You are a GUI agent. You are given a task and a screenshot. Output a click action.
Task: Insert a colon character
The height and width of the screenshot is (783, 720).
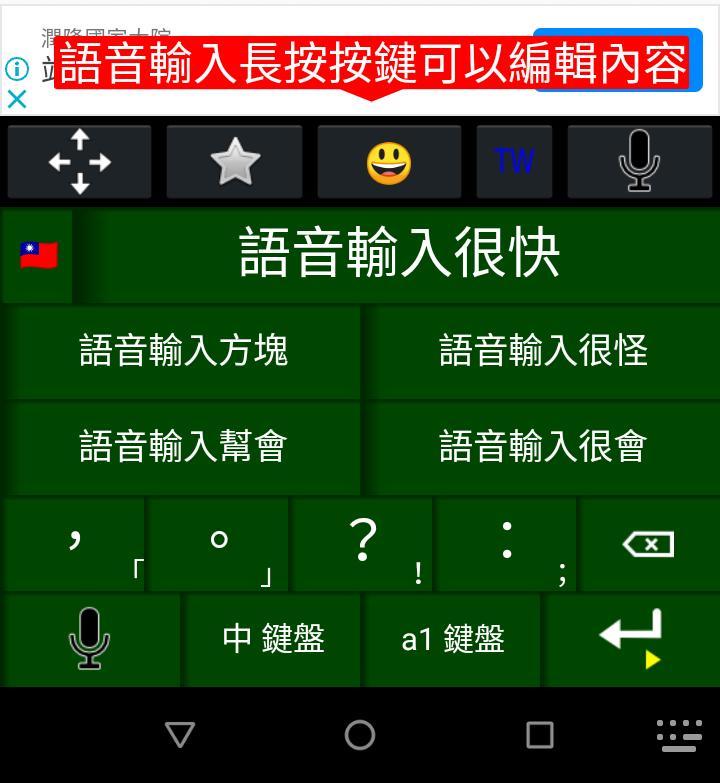click(507, 543)
